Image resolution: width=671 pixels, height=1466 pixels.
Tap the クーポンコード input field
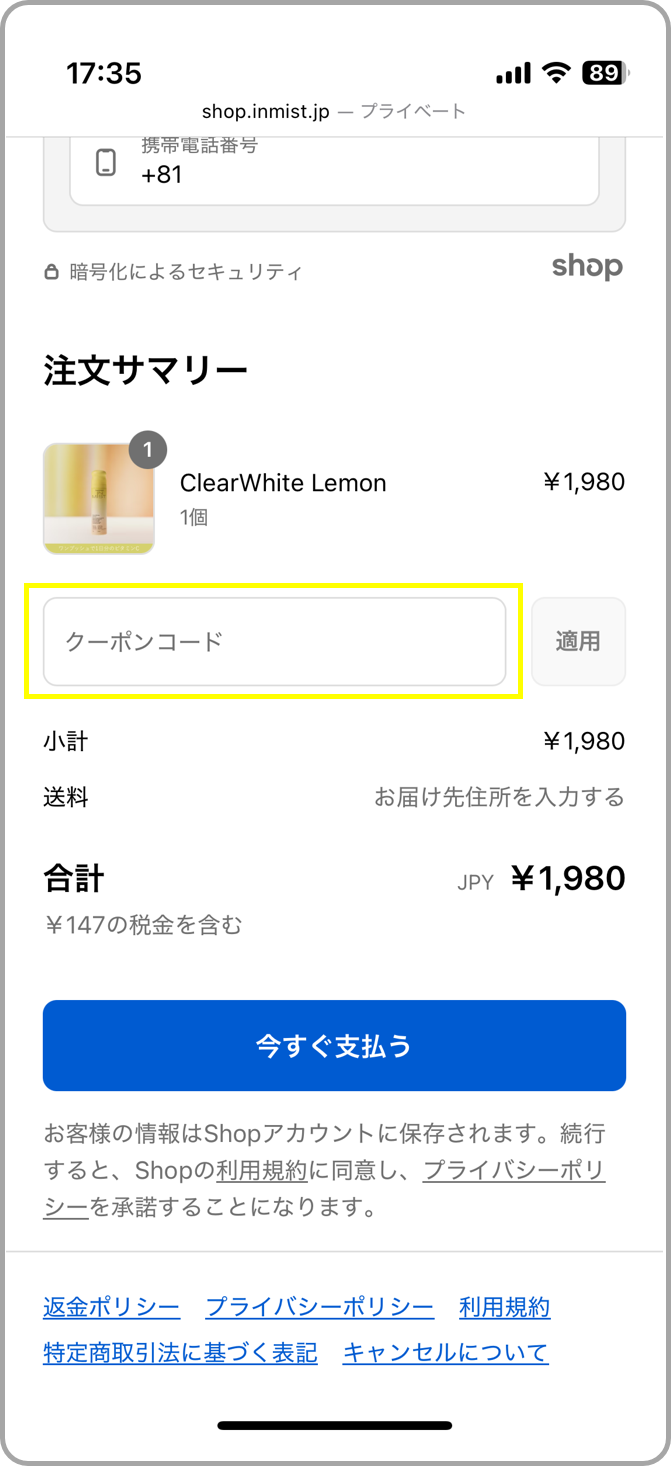274,642
